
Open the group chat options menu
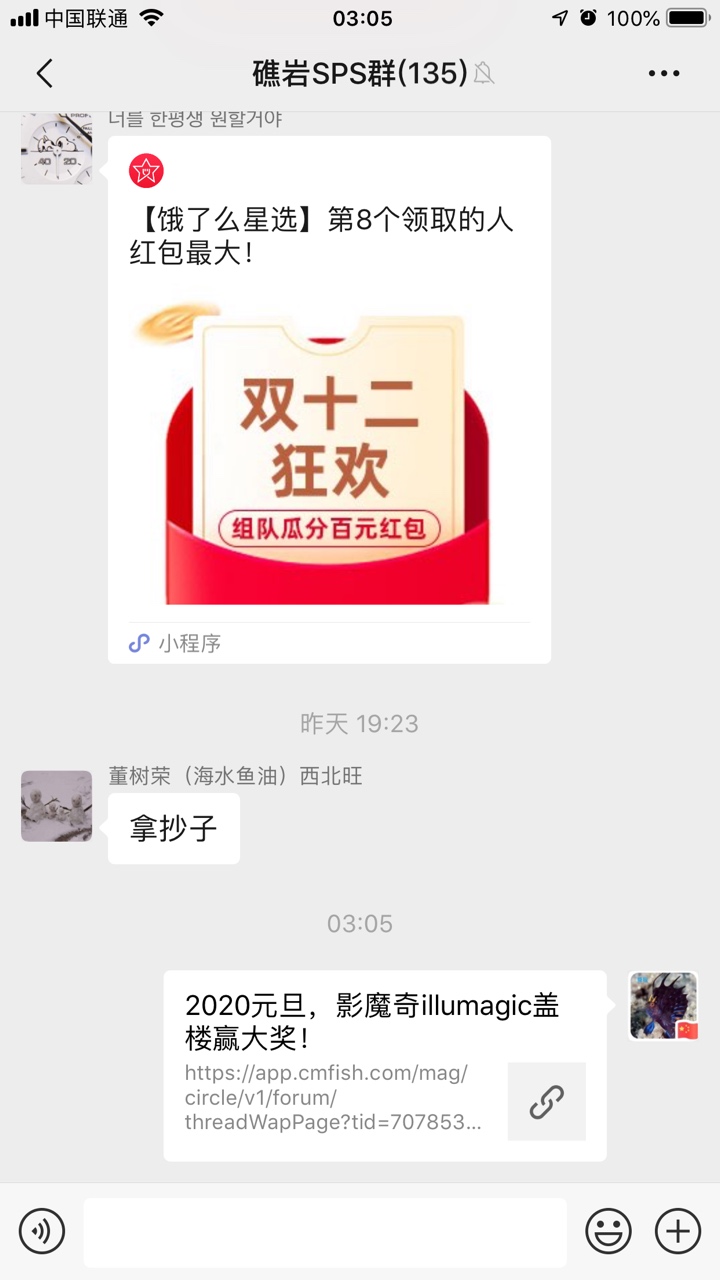point(664,73)
